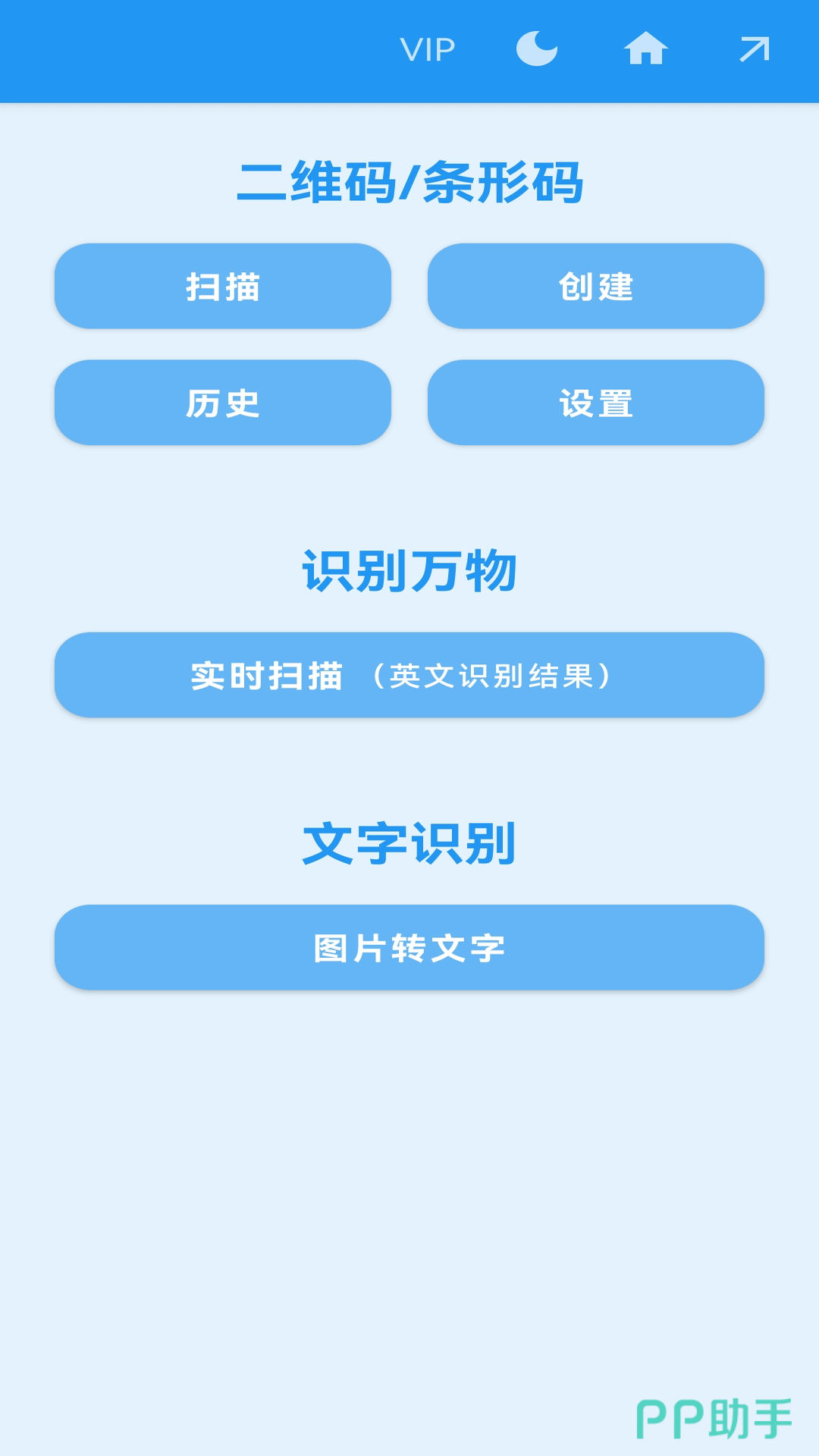Create a new code with 创建
819x1456 pixels.
(596, 286)
